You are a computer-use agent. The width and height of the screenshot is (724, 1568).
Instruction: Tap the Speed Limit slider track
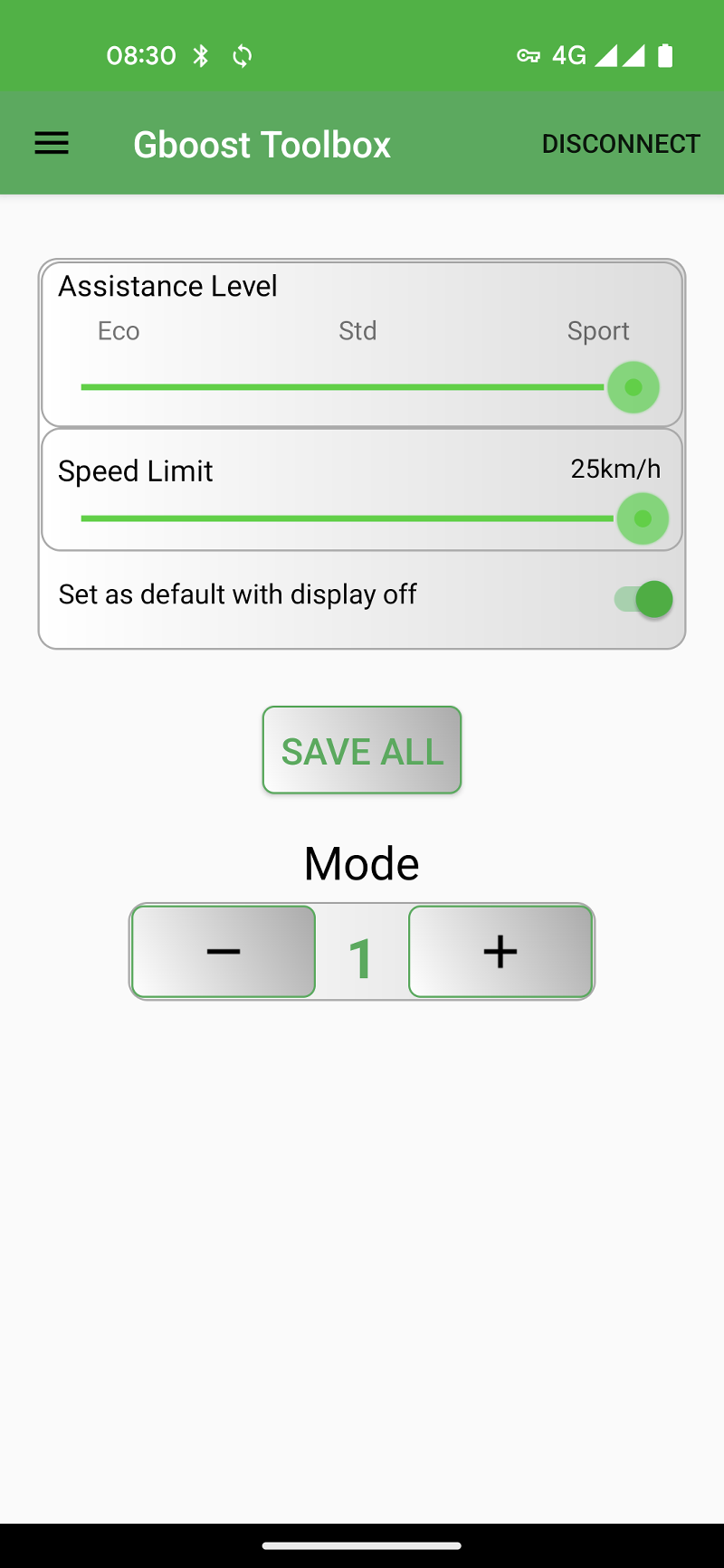pos(362,518)
